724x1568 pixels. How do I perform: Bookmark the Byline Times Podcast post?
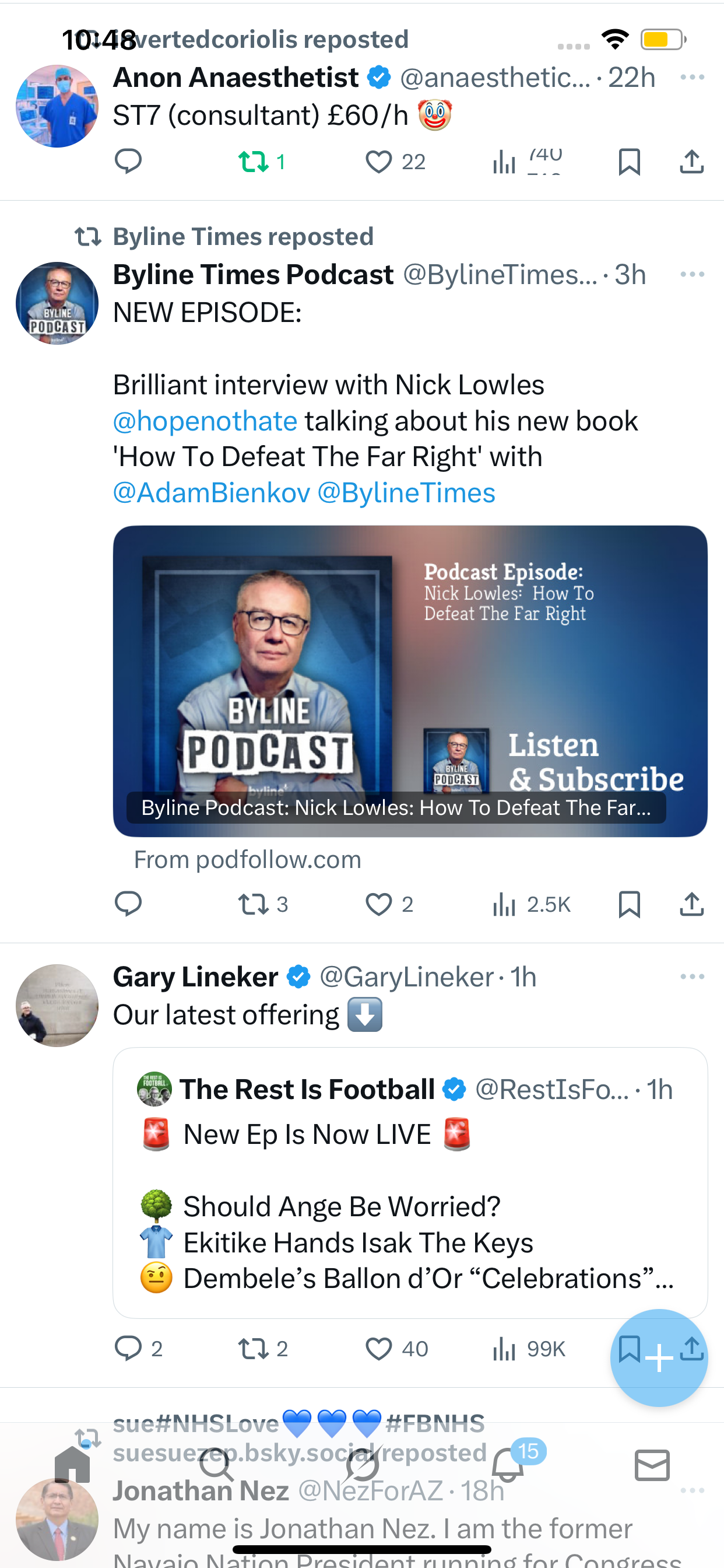tap(629, 904)
